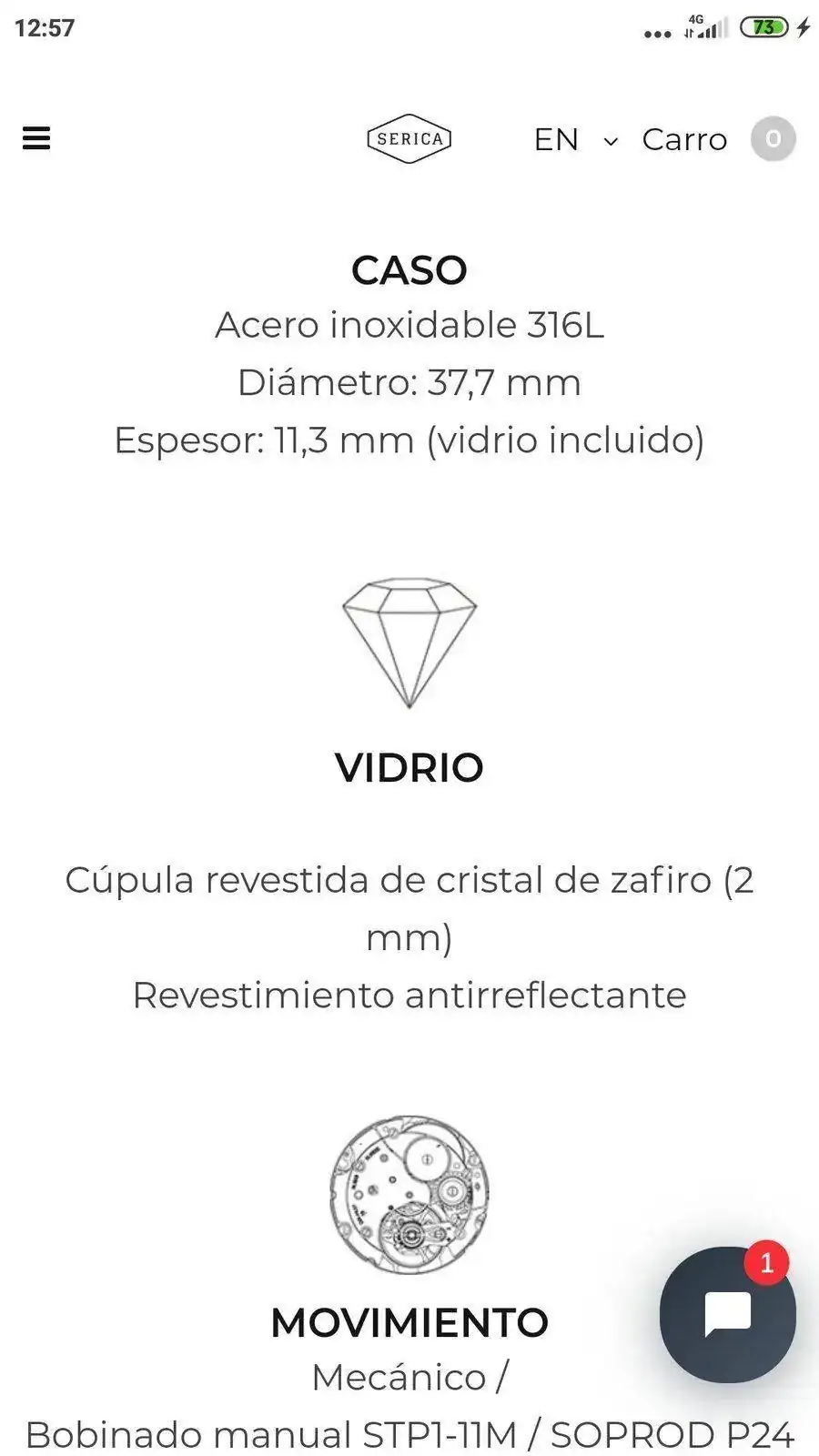This screenshot has width=819, height=1456.
Task: Expand the EN language selector
Action: click(x=558, y=139)
